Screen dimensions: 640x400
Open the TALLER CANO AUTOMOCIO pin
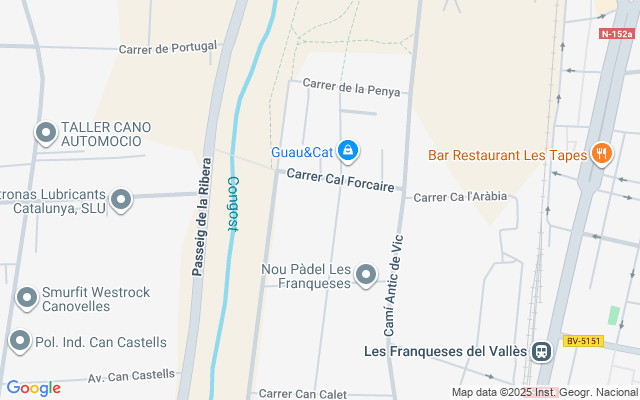point(46,133)
